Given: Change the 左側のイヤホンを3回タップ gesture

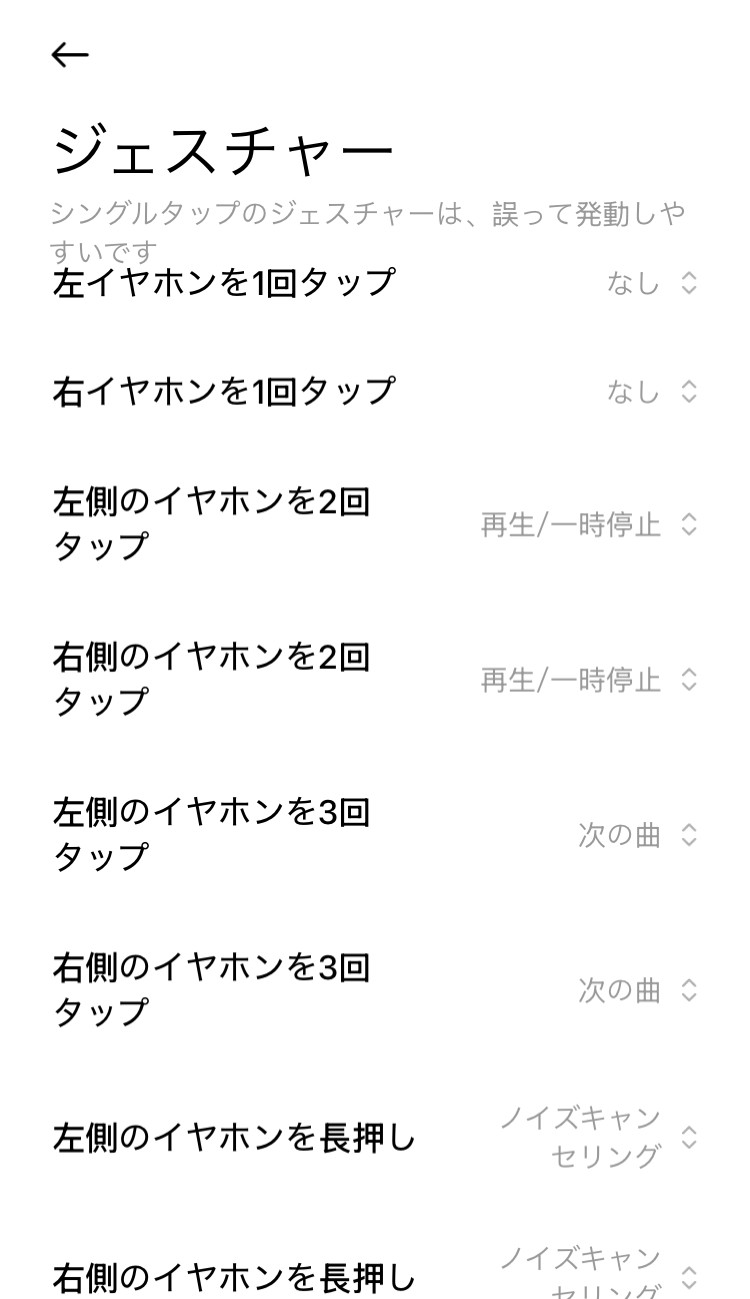Looking at the screenshot, I should coord(637,835).
